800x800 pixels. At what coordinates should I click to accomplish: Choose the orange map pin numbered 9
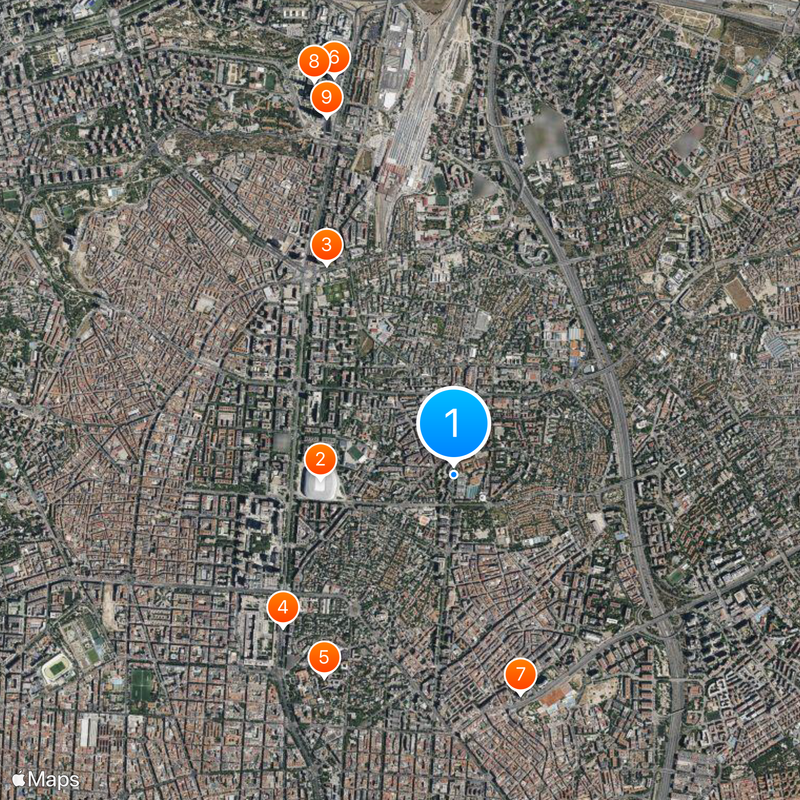point(326,98)
